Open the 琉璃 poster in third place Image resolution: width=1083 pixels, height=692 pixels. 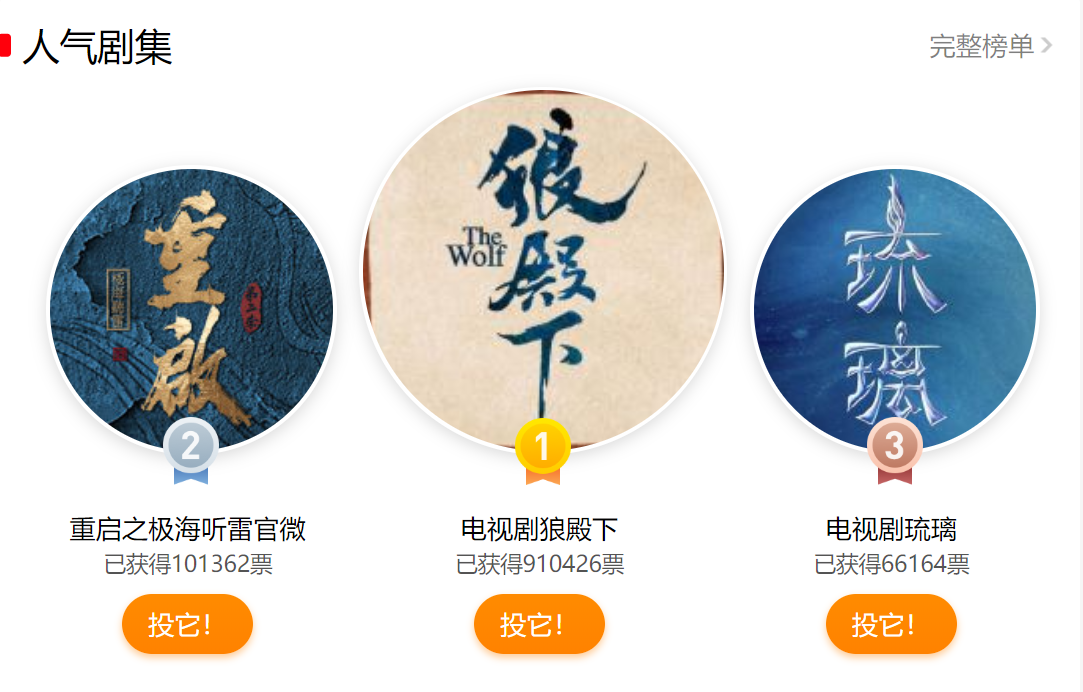point(895,310)
